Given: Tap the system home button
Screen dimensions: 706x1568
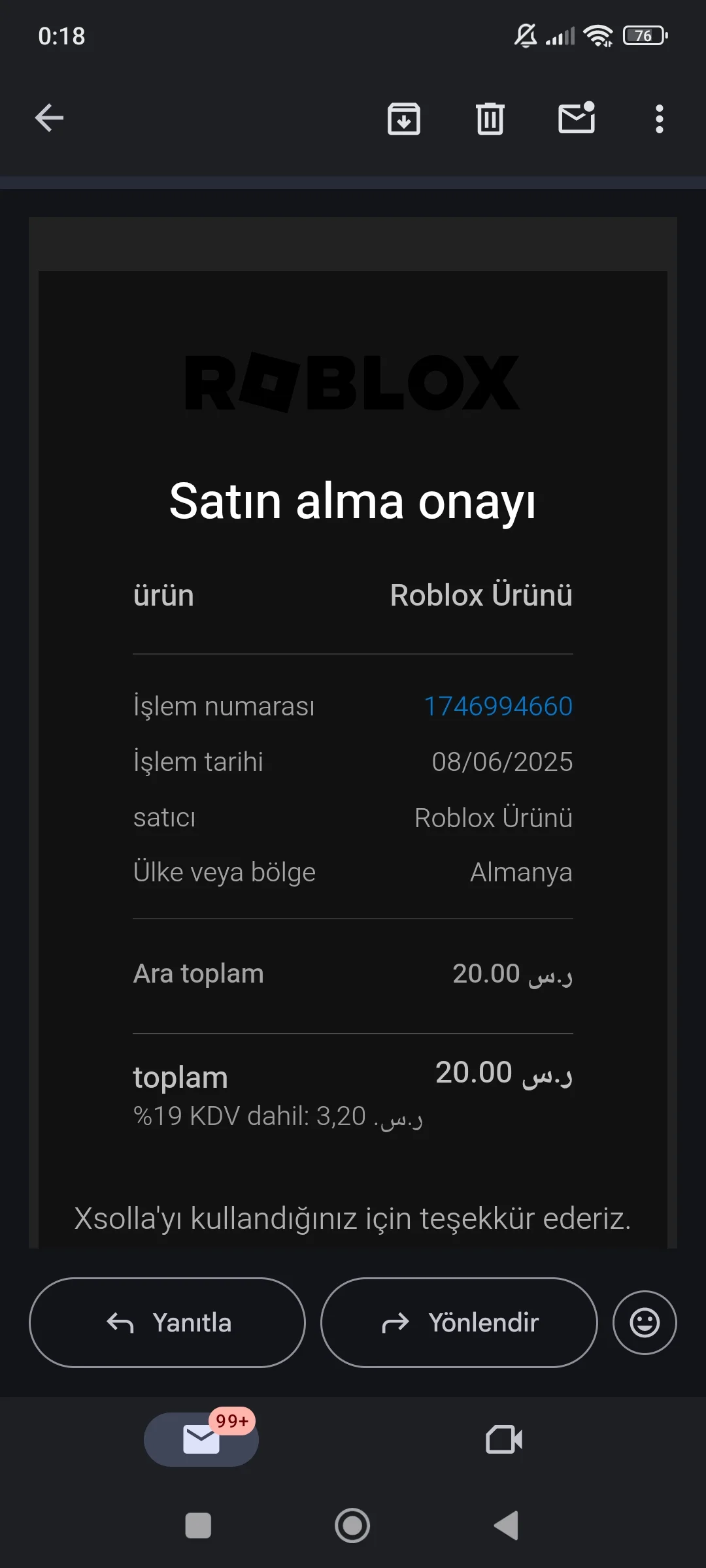Looking at the screenshot, I should click(352, 1526).
